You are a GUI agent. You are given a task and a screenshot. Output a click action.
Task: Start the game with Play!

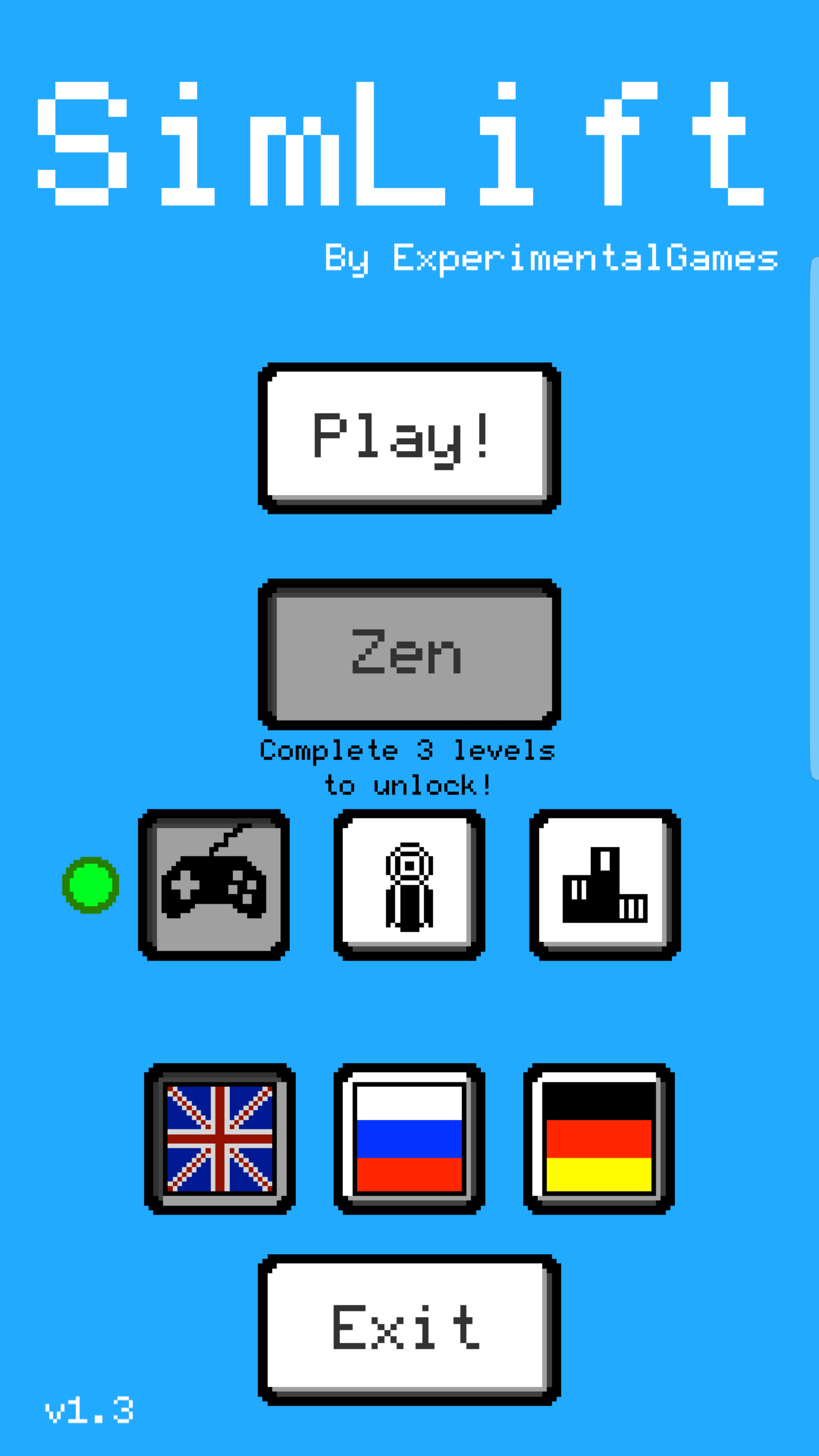pos(409,438)
